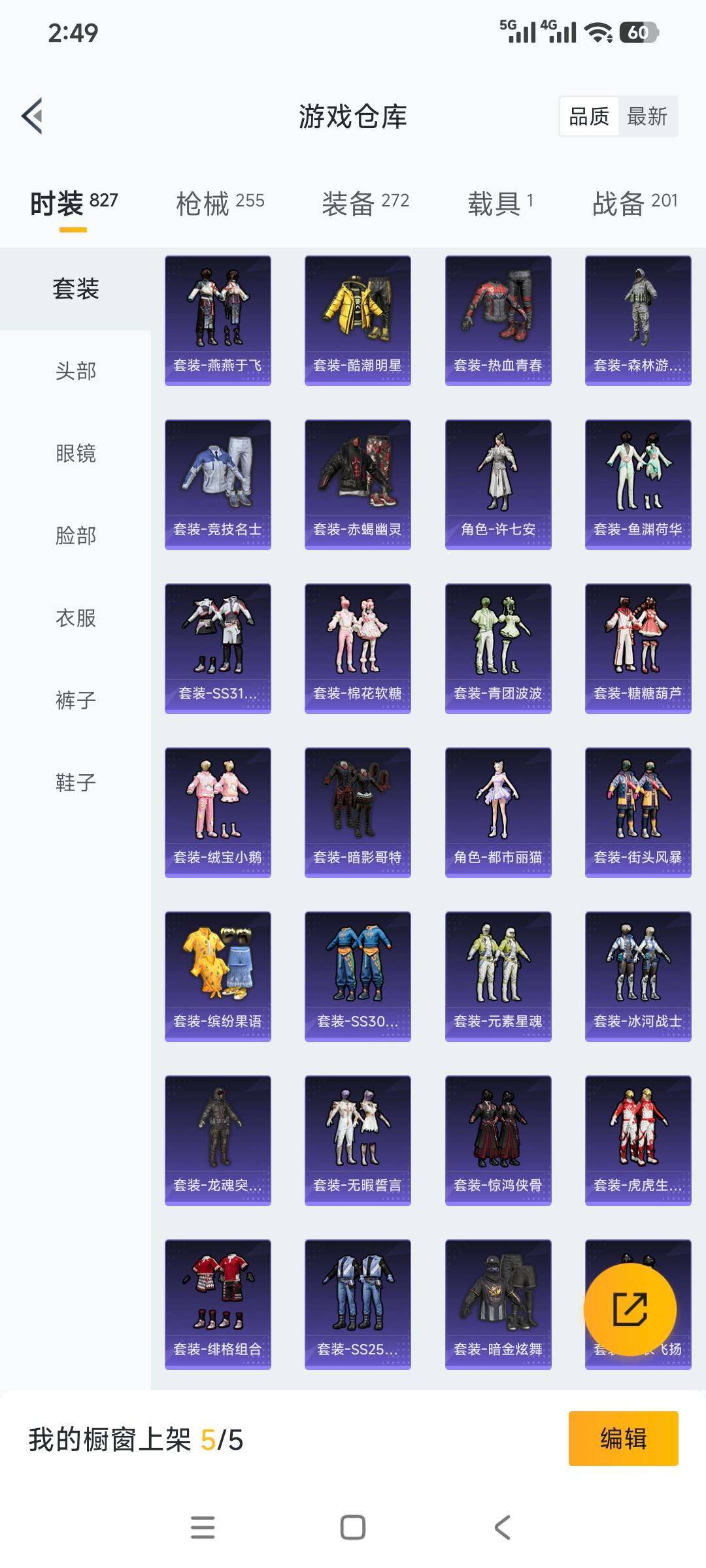706x1568 pixels.
Task: Select the 头部 category in sidebar
Action: click(x=74, y=371)
